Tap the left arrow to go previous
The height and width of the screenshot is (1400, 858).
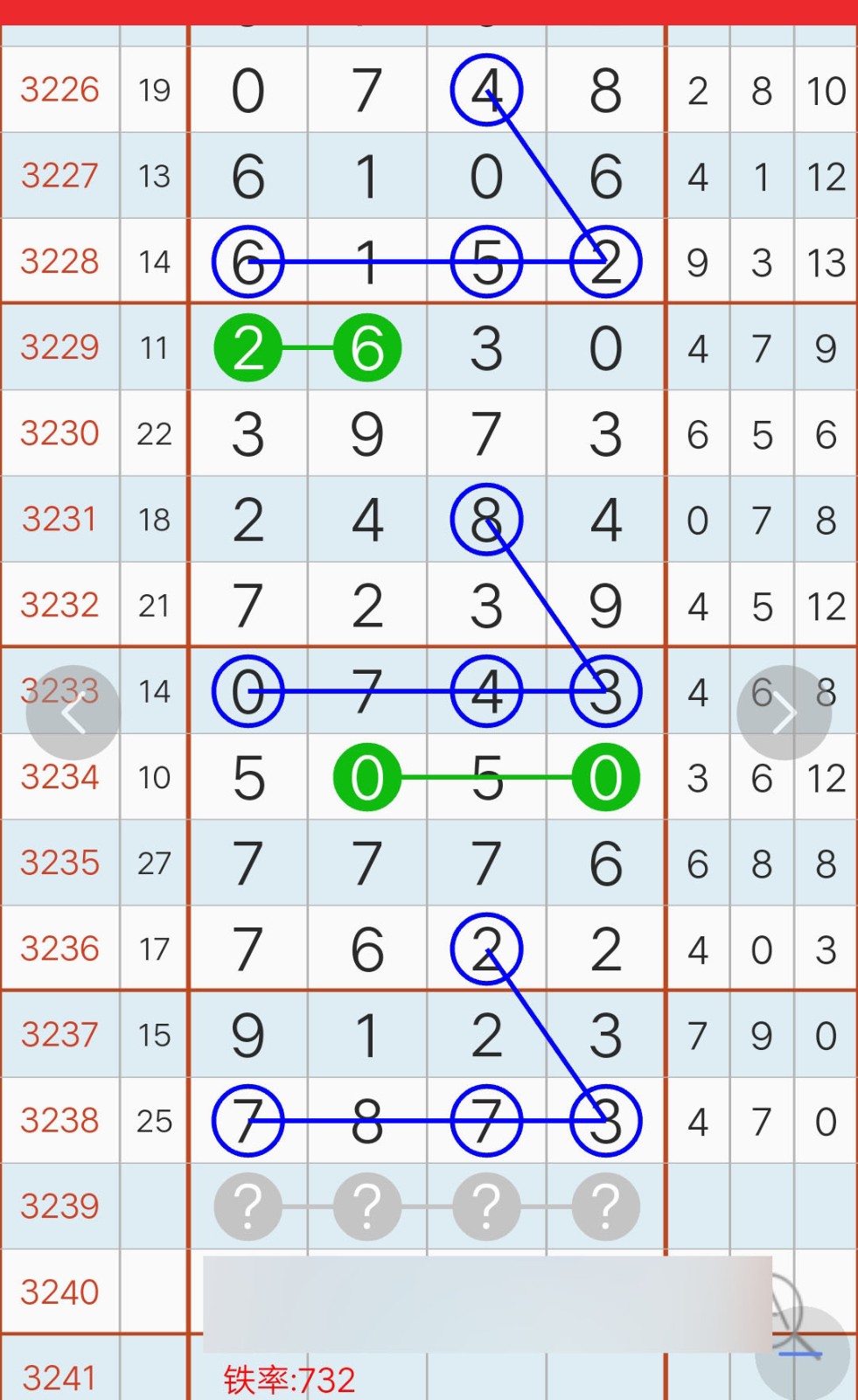73,712
